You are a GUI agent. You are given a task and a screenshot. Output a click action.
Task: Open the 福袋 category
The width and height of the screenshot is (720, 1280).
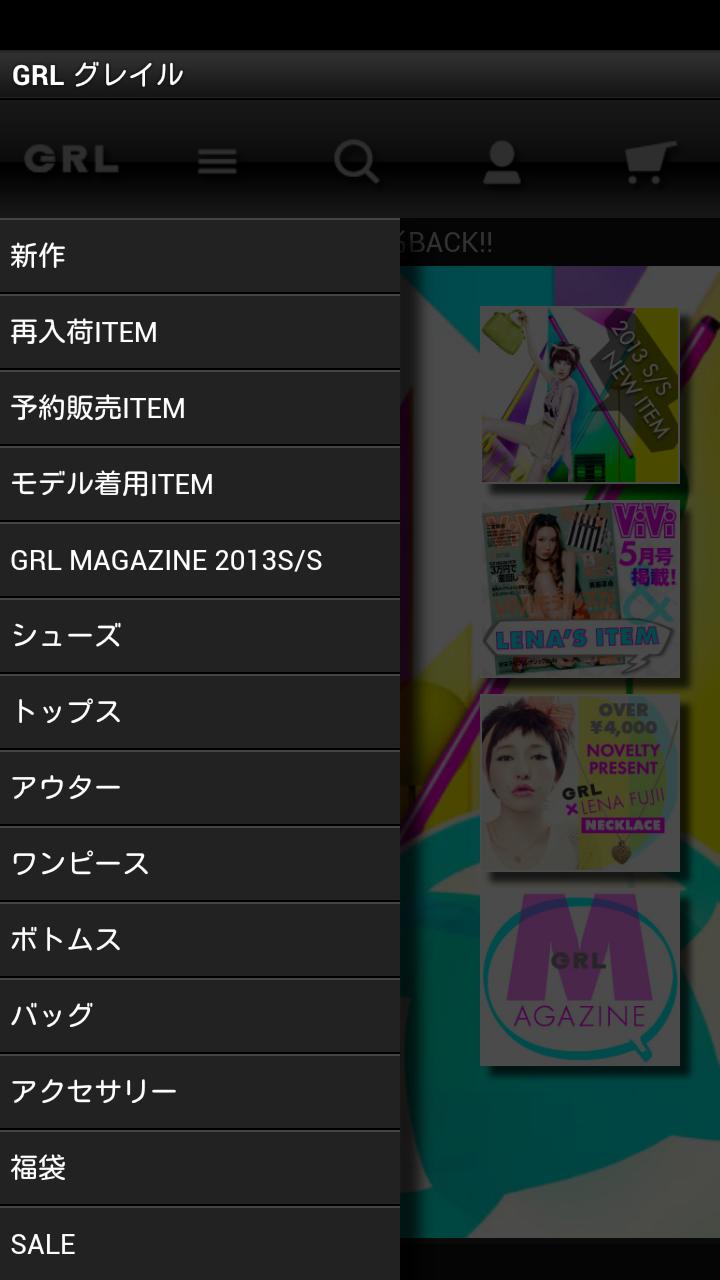click(200, 1168)
